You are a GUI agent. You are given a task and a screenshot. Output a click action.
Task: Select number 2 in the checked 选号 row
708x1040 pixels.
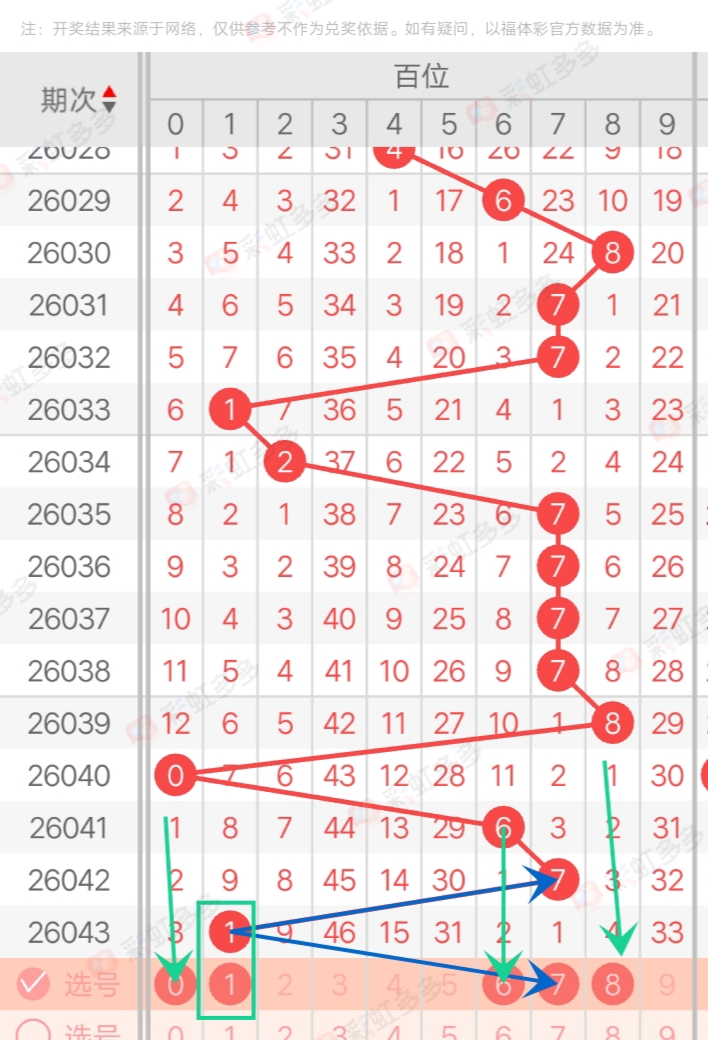click(x=285, y=985)
